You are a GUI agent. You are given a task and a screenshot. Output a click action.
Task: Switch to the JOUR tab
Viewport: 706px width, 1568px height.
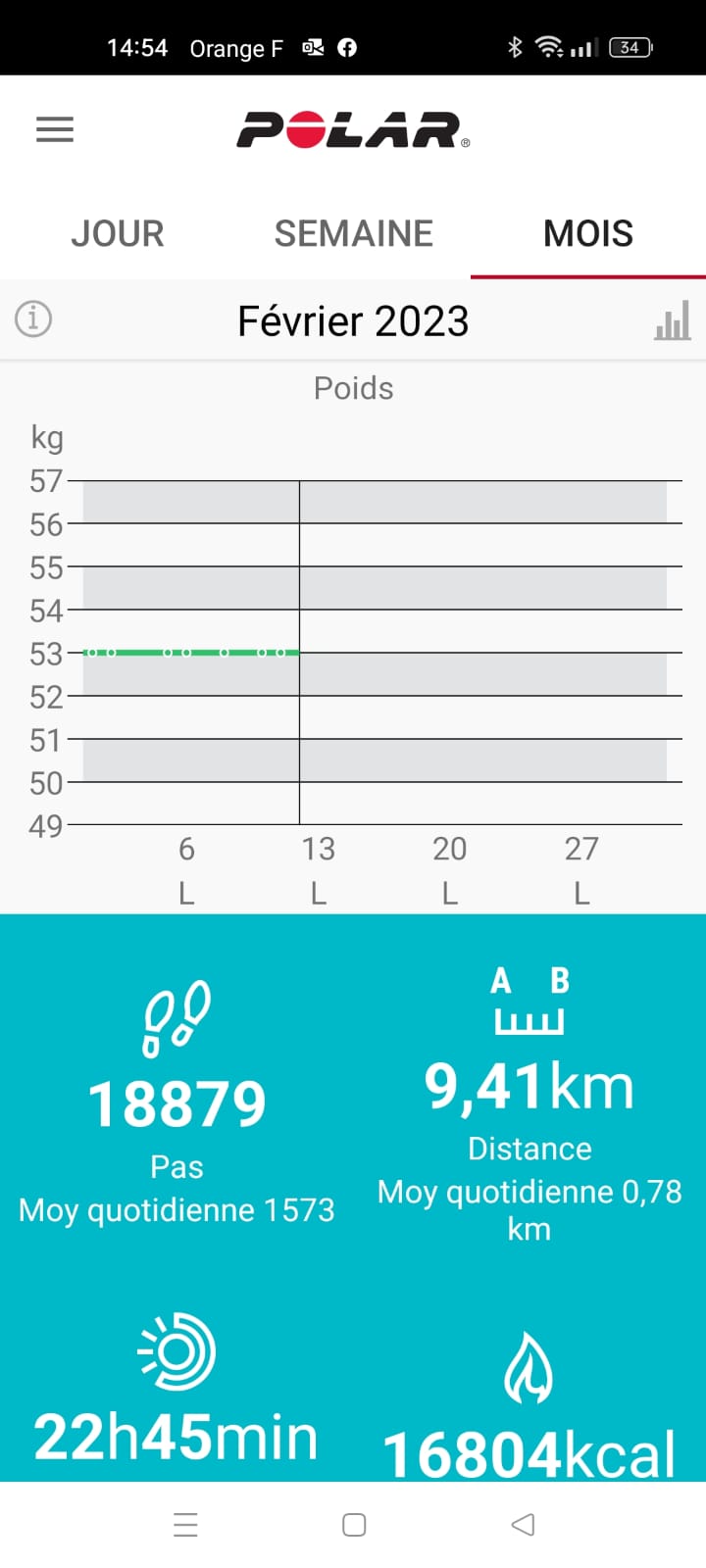pyautogui.click(x=118, y=233)
